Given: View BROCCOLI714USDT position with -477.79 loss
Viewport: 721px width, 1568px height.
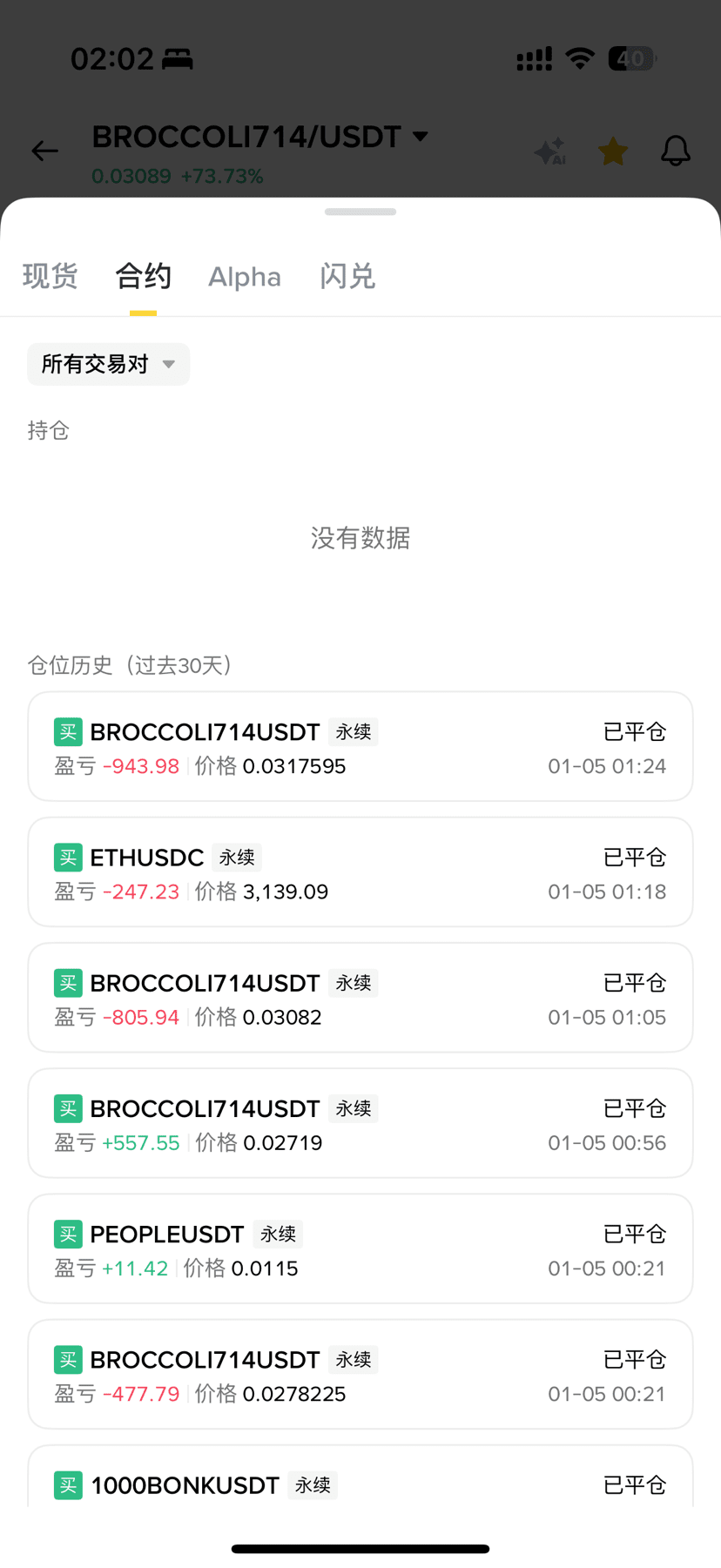Looking at the screenshot, I should point(360,1374).
